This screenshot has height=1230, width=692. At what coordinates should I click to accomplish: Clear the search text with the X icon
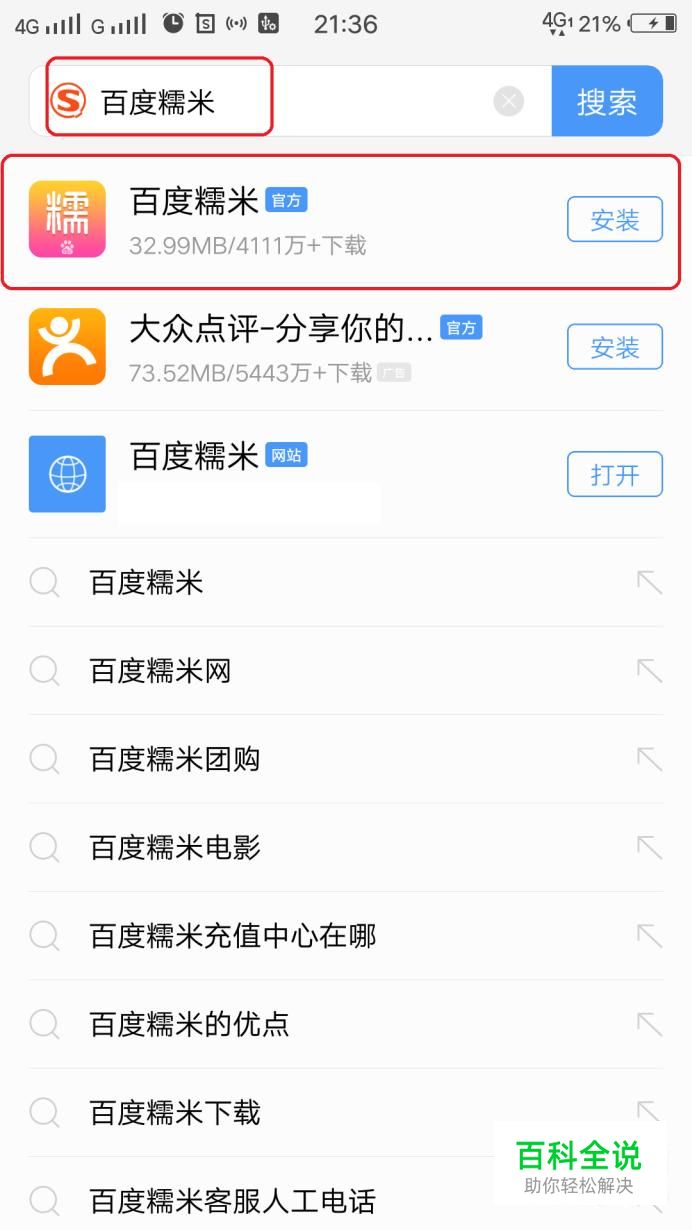[509, 101]
